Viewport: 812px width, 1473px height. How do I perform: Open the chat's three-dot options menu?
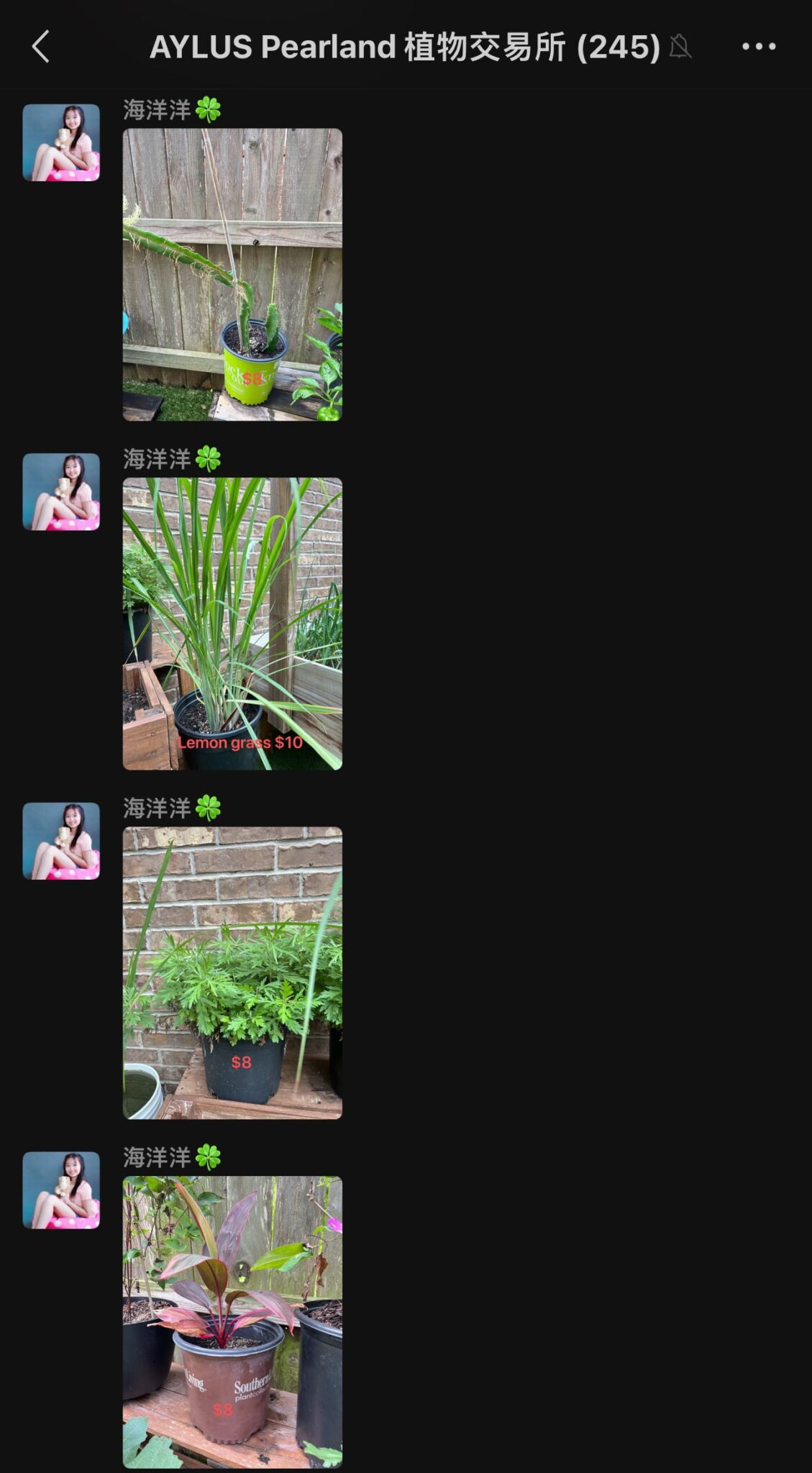[759, 47]
